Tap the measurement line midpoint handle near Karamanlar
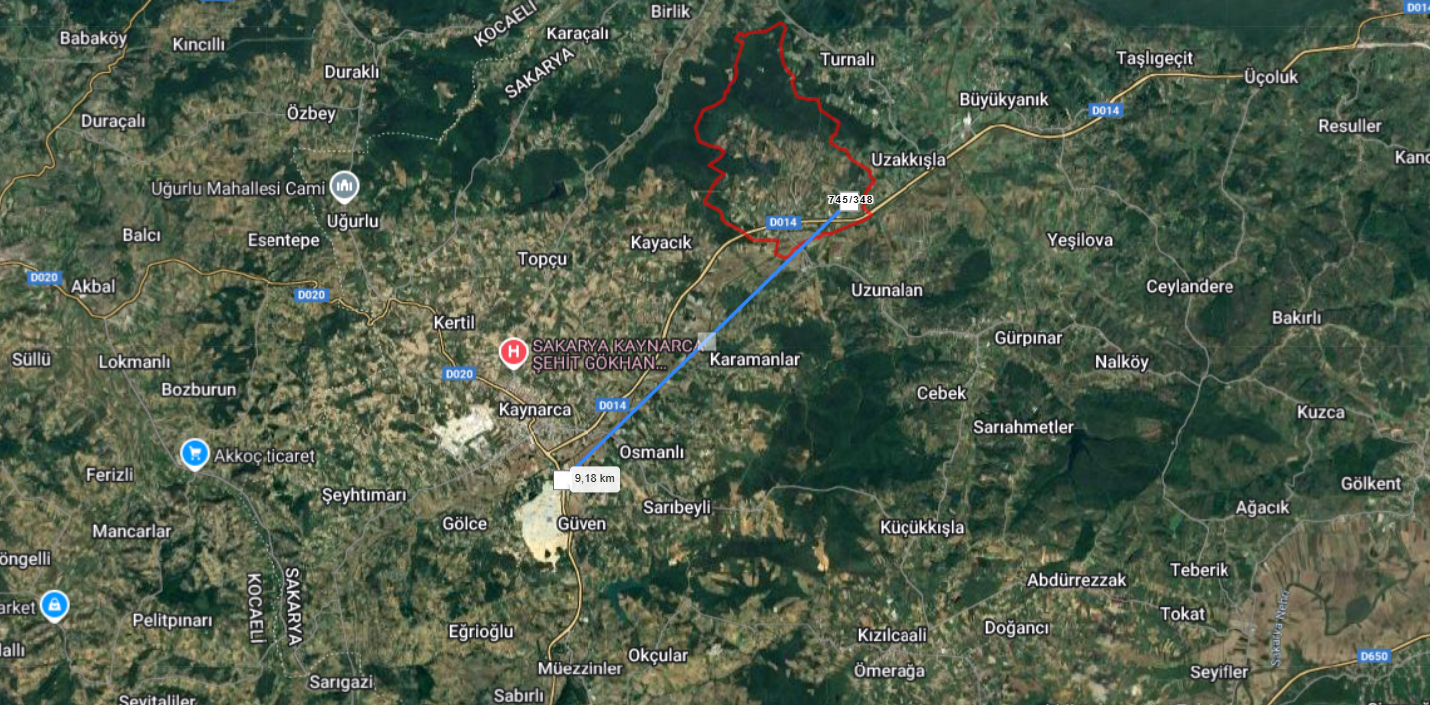1430x705 pixels. 707,340
